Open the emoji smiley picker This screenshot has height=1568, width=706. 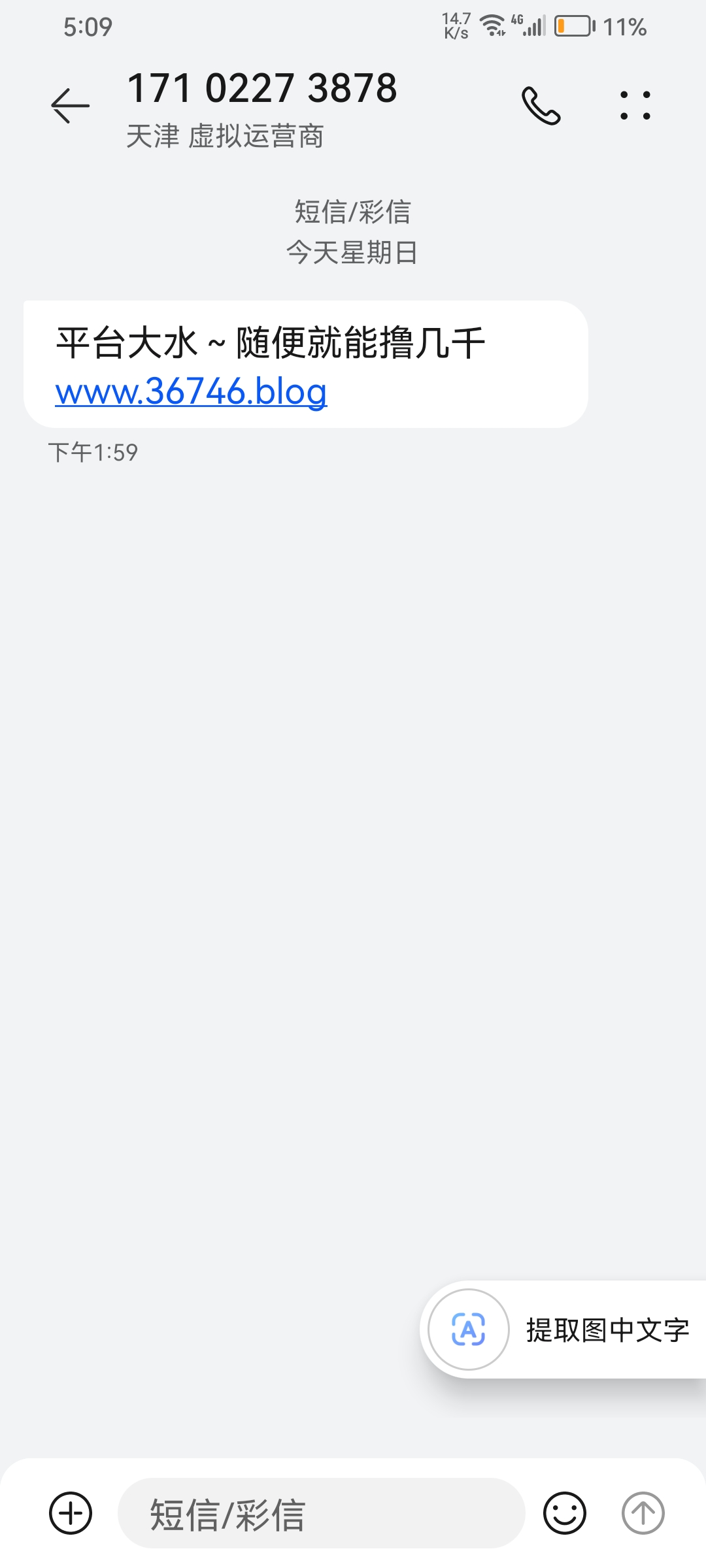tap(565, 1513)
